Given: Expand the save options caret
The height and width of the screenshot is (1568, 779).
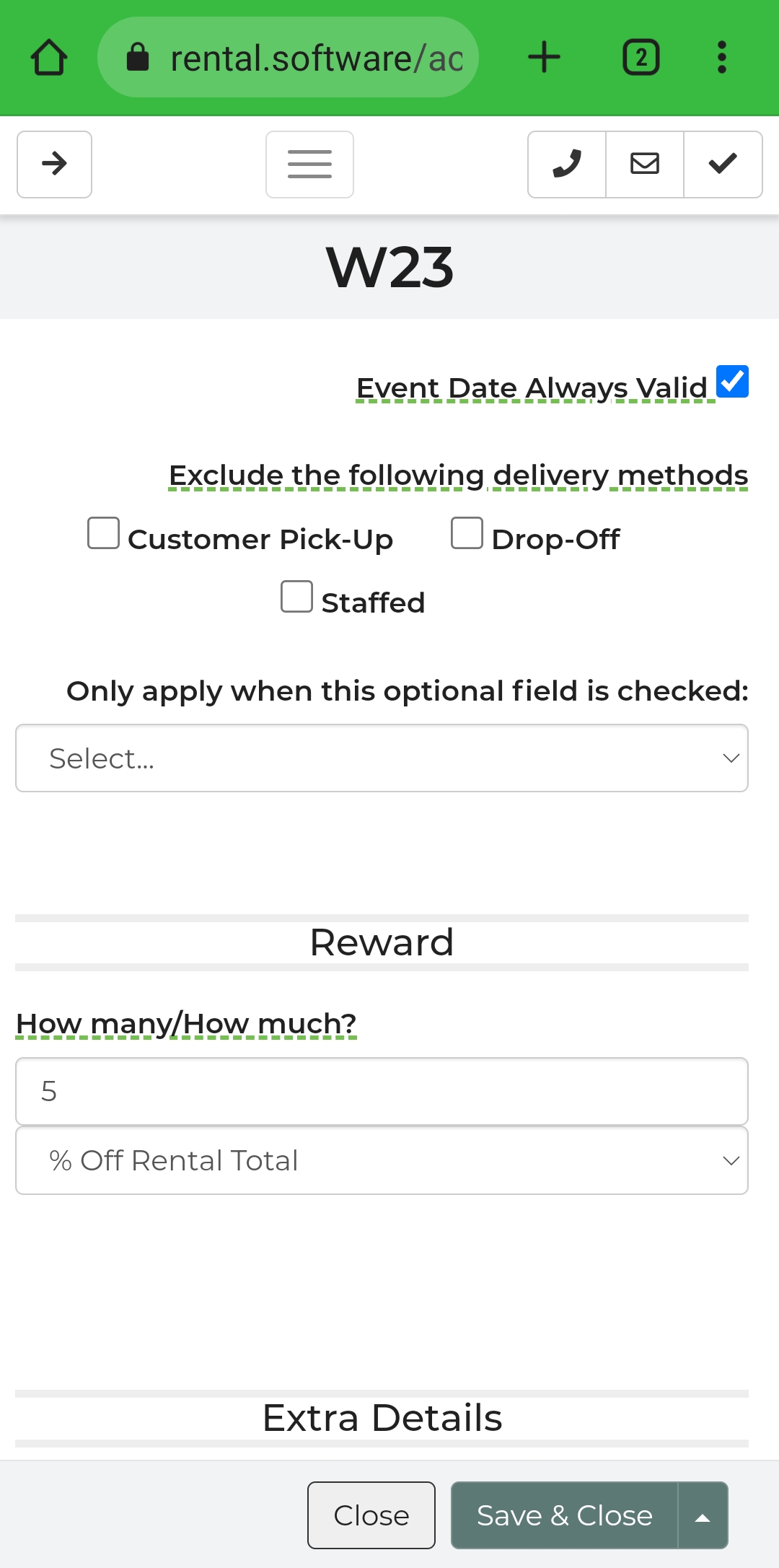Looking at the screenshot, I should (703, 1515).
